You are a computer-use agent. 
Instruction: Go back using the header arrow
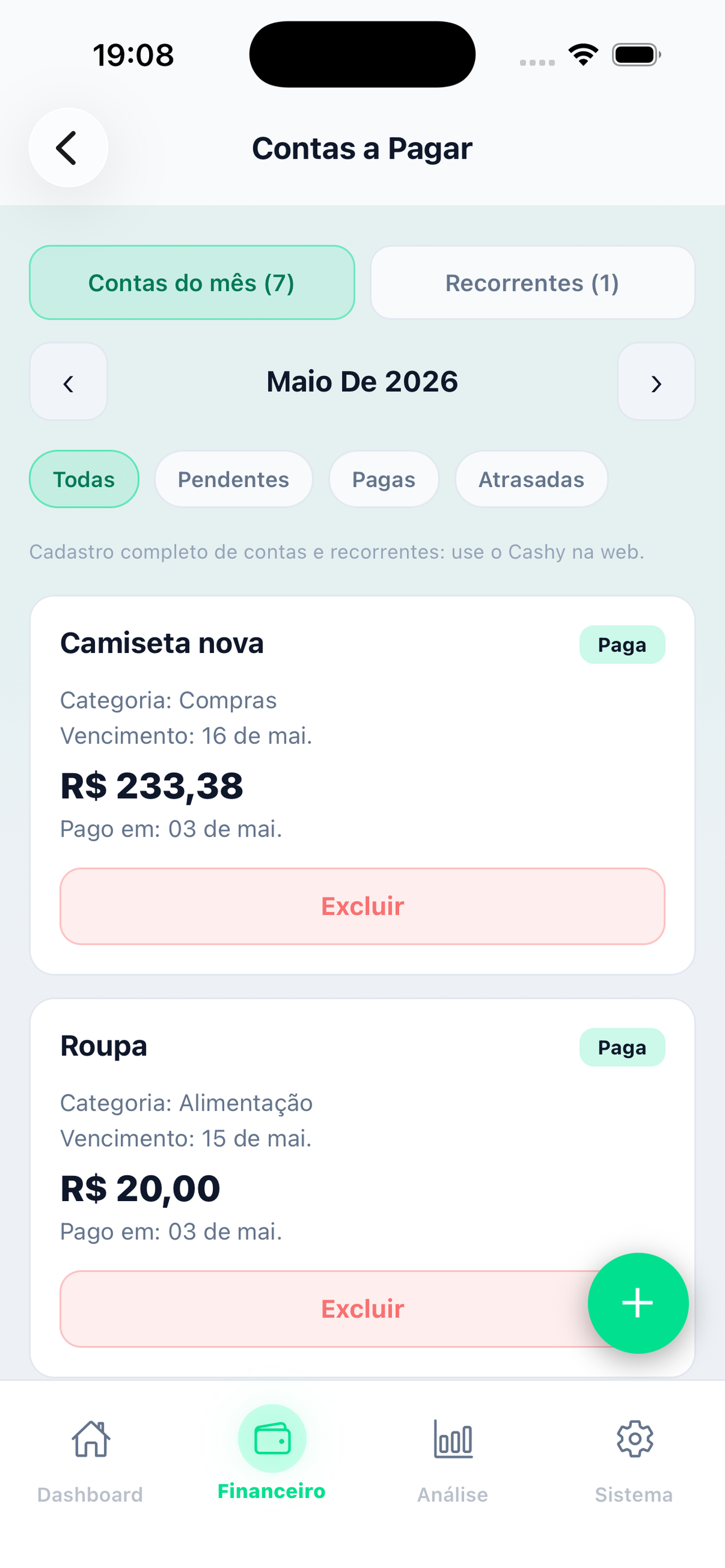point(68,147)
